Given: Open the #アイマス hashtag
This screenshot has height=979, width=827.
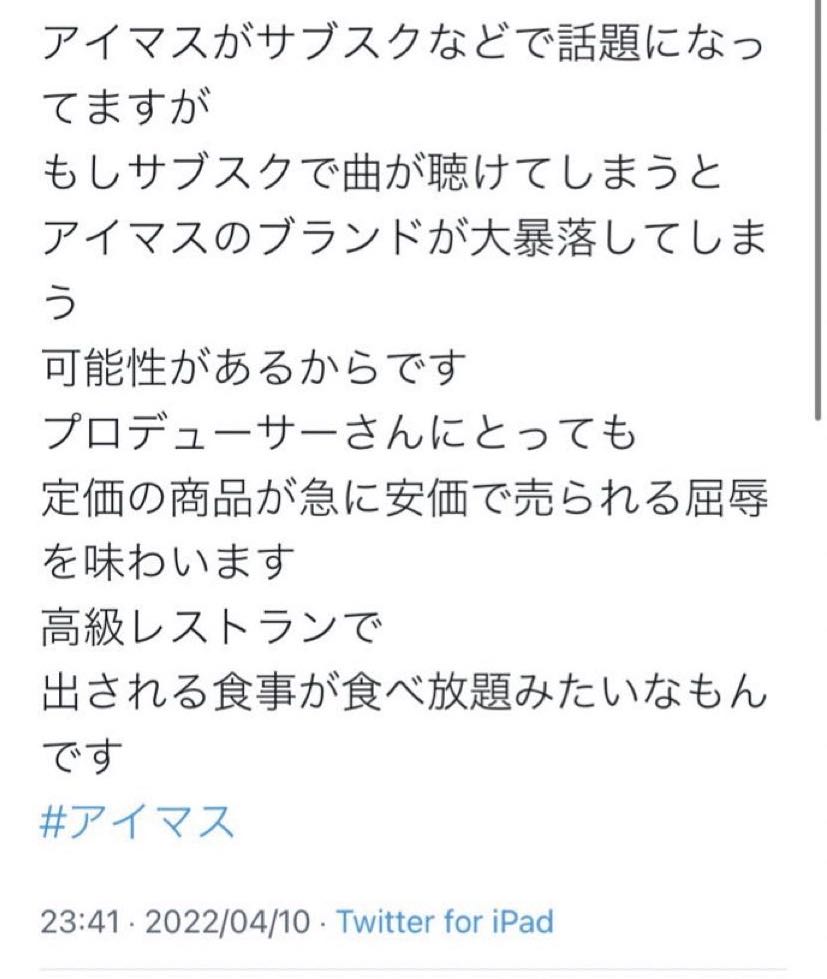Looking at the screenshot, I should click(138, 823).
